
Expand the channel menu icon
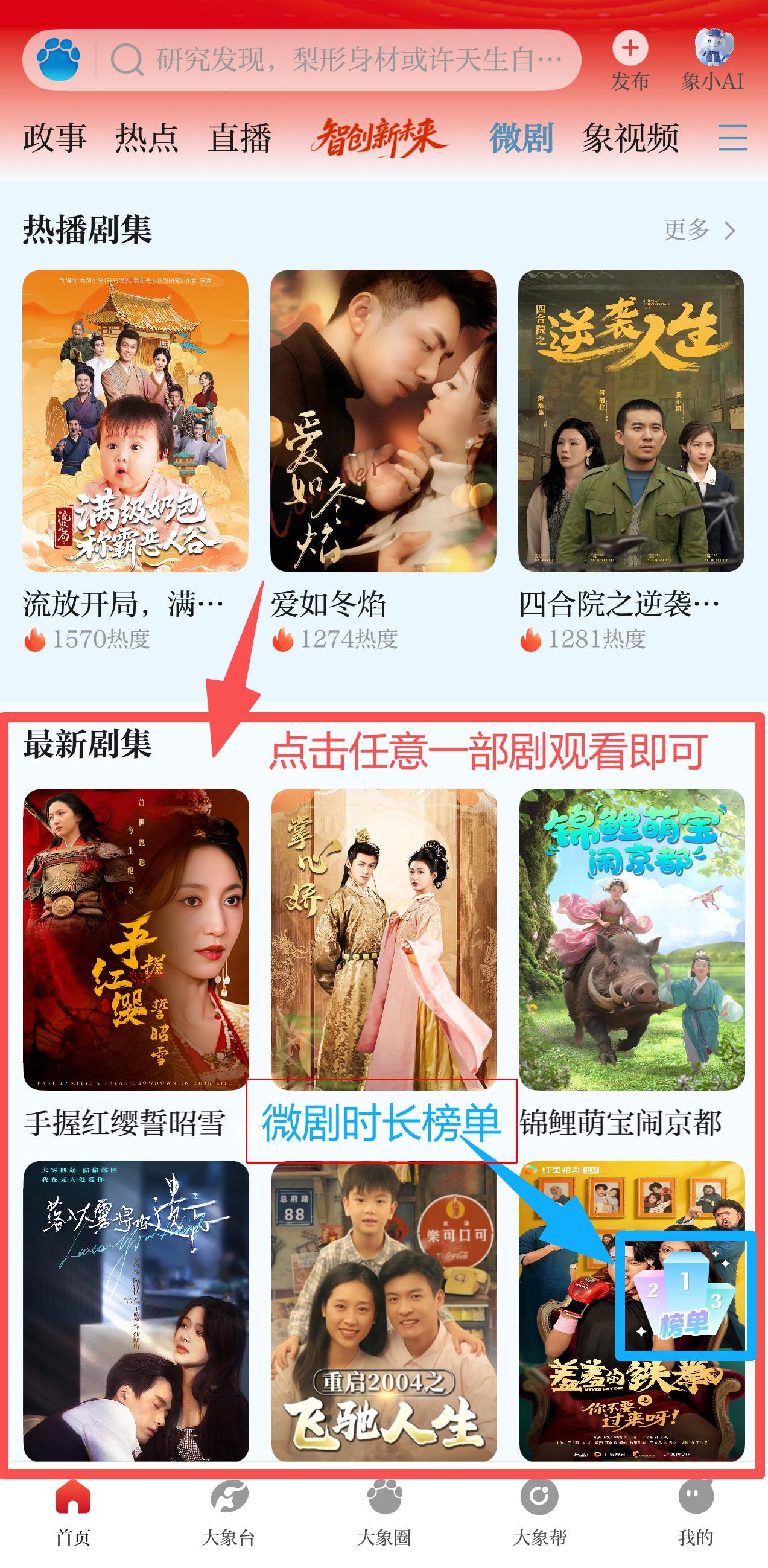[x=732, y=138]
